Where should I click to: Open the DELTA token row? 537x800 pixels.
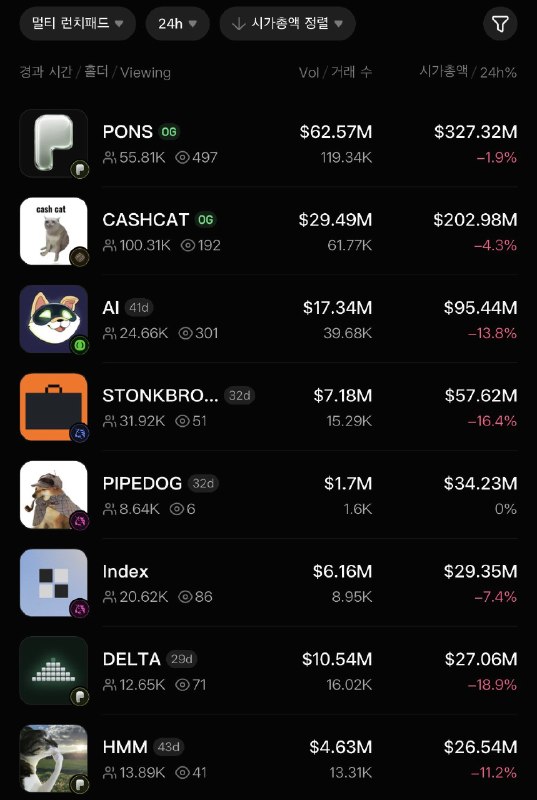click(268, 670)
